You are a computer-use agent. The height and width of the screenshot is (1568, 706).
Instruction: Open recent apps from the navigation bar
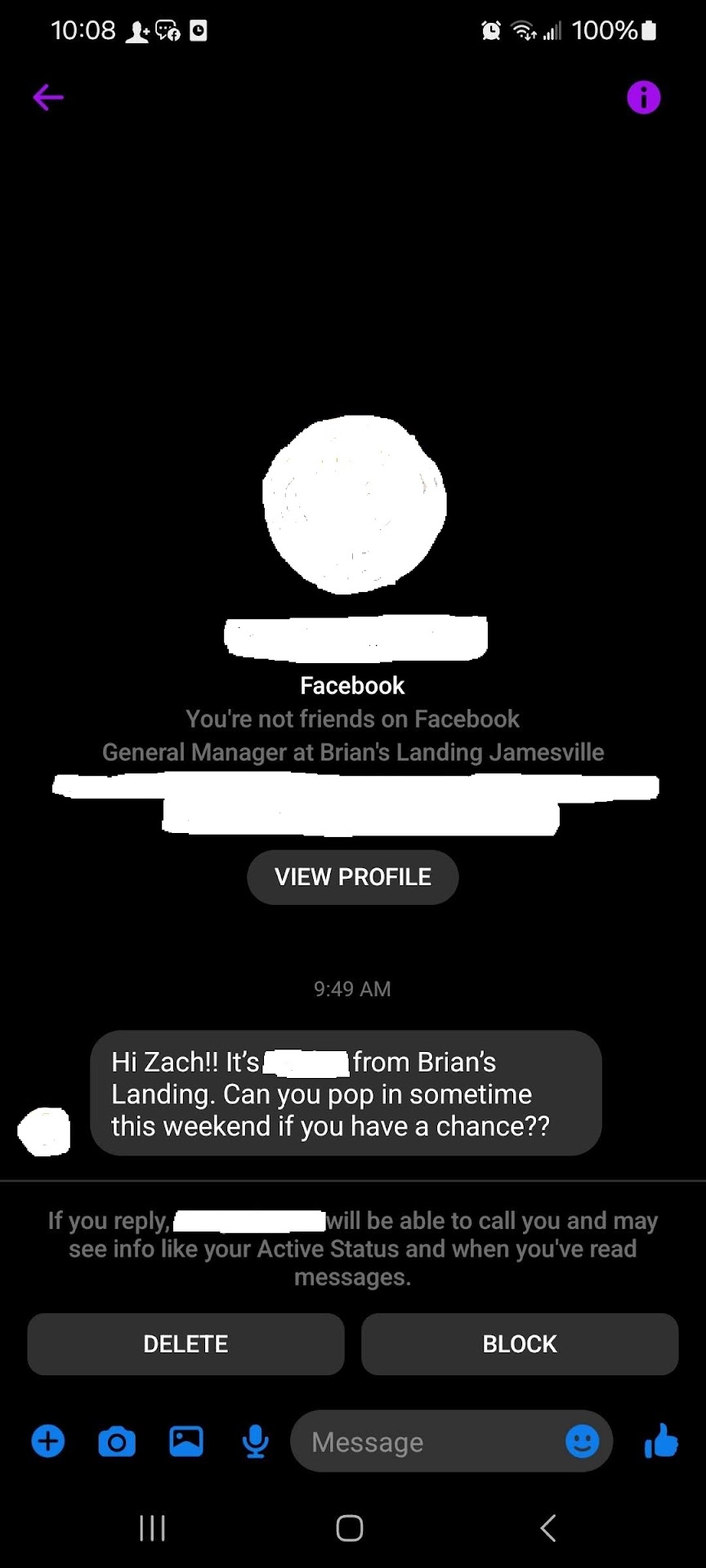pyautogui.click(x=153, y=1528)
